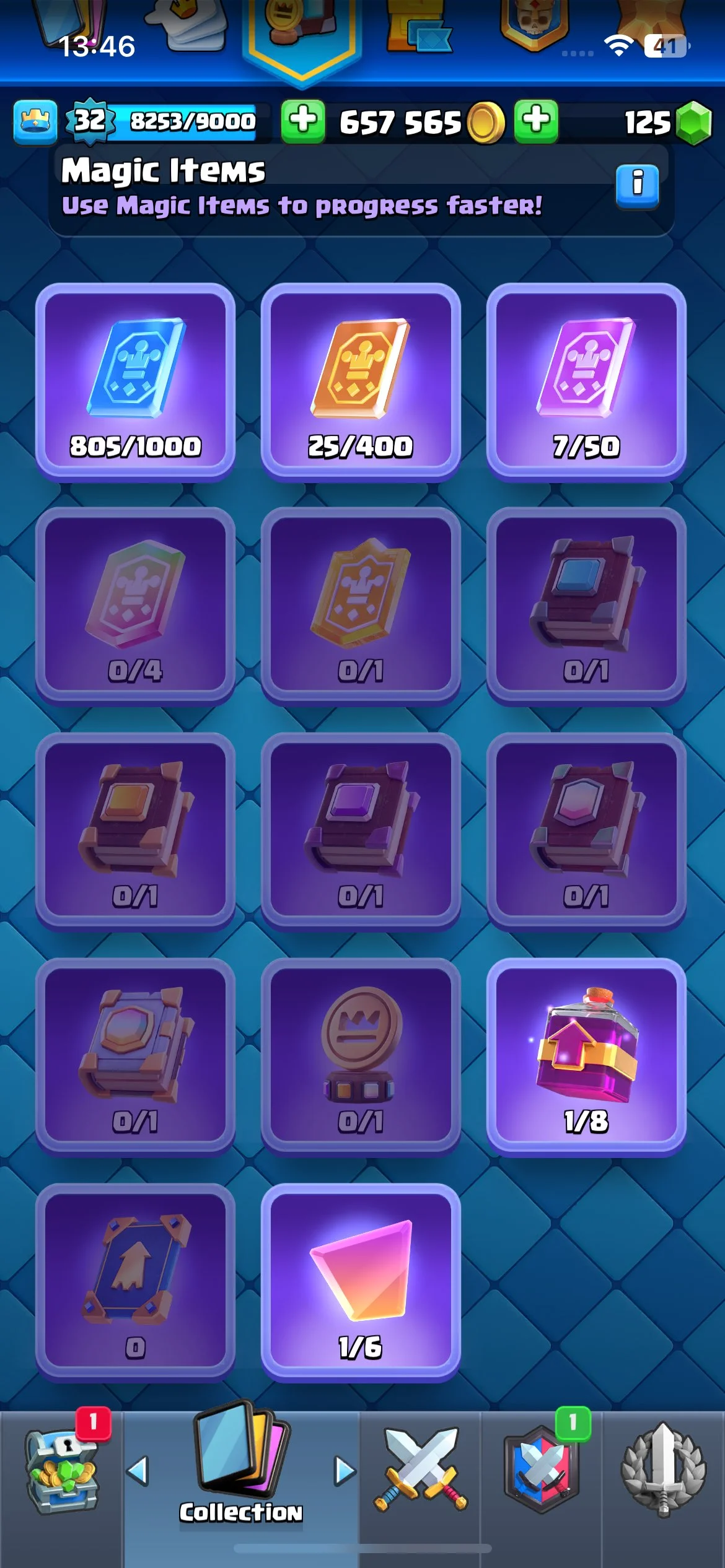
Task: Tap the right arrow next to Collection
Action: point(345,1471)
